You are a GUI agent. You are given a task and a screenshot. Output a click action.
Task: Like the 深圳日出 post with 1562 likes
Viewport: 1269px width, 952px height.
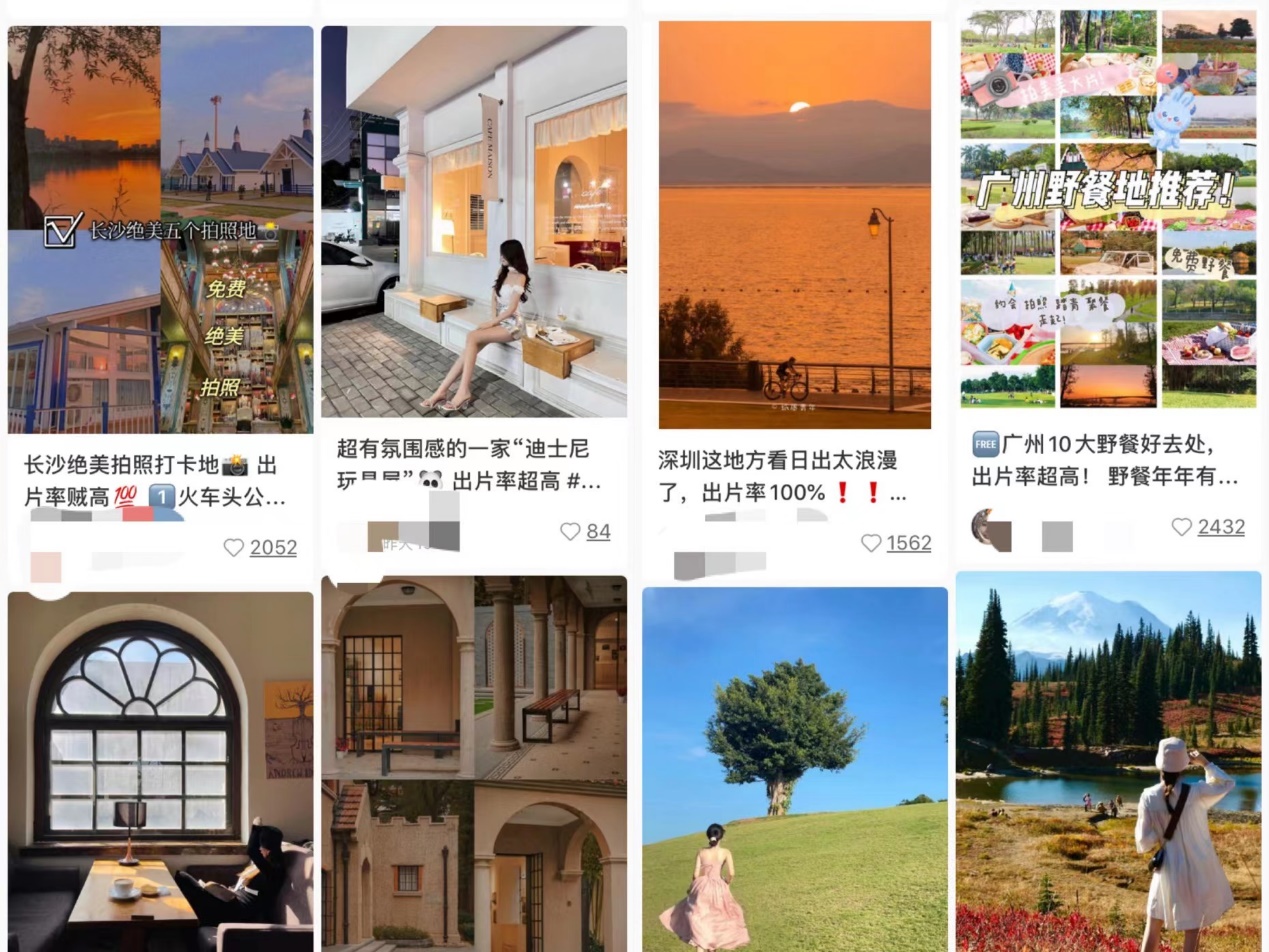click(871, 543)
